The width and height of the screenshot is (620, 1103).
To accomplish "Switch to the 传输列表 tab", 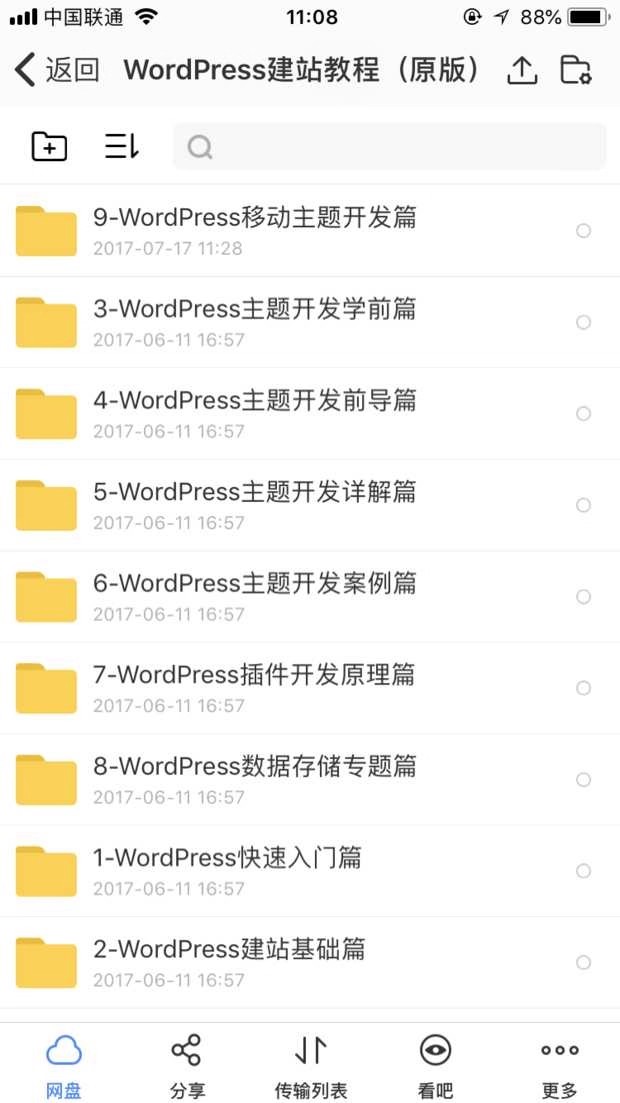I will 311,1065.
